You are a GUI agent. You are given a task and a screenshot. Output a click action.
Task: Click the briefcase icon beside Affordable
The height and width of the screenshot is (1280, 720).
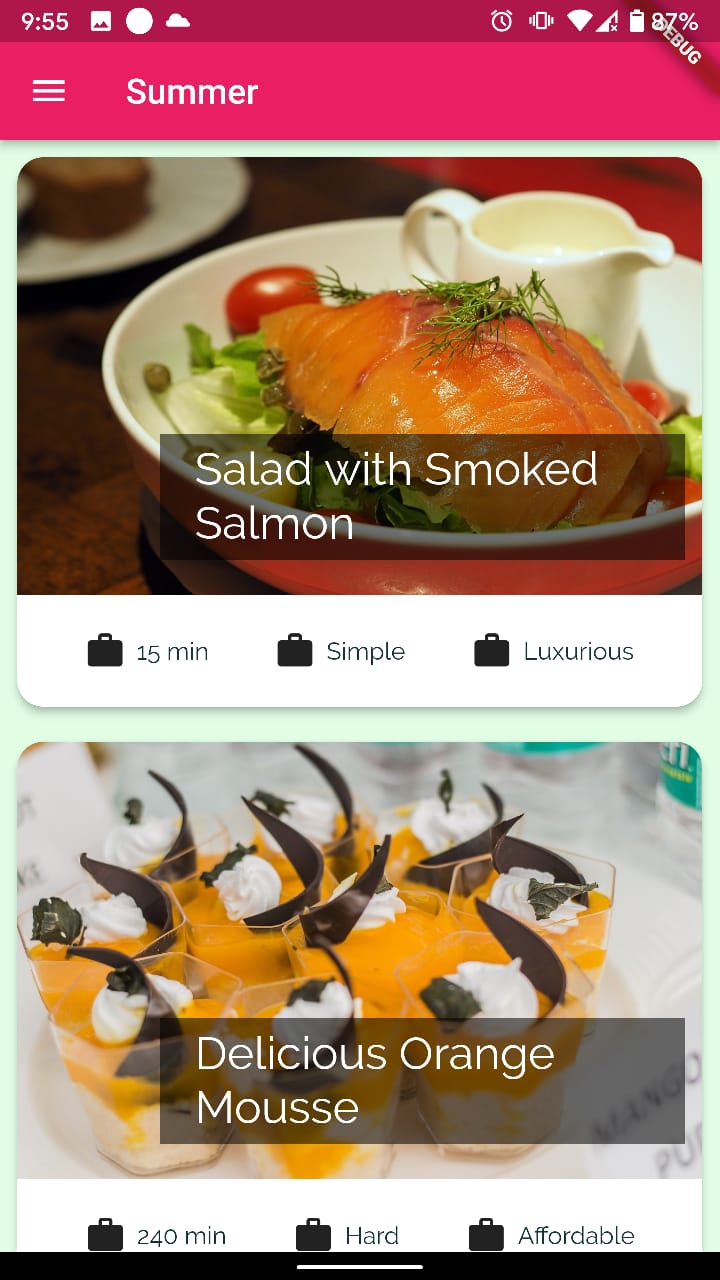(485, 1235)
